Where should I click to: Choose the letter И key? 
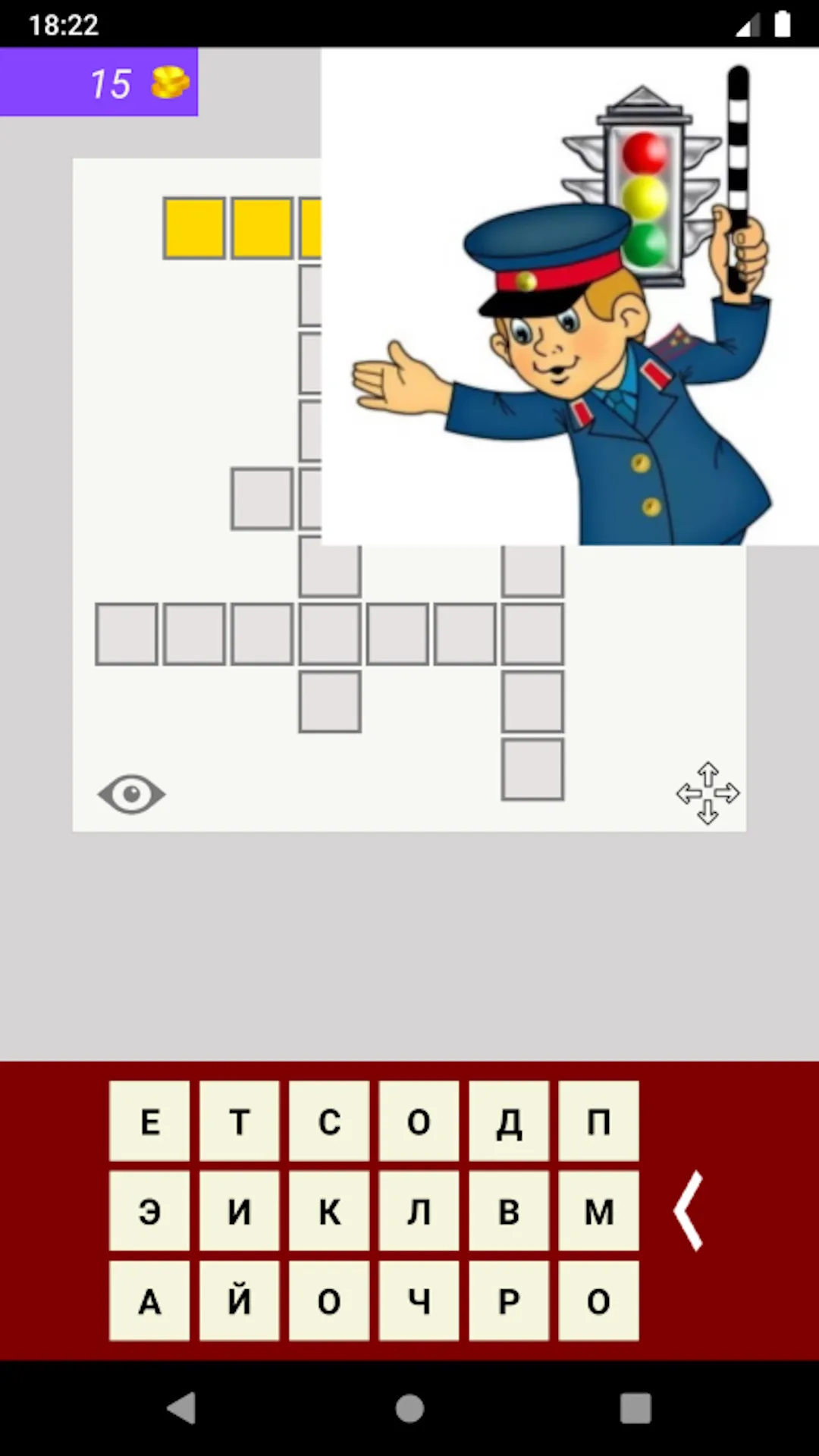(239, 1211)
